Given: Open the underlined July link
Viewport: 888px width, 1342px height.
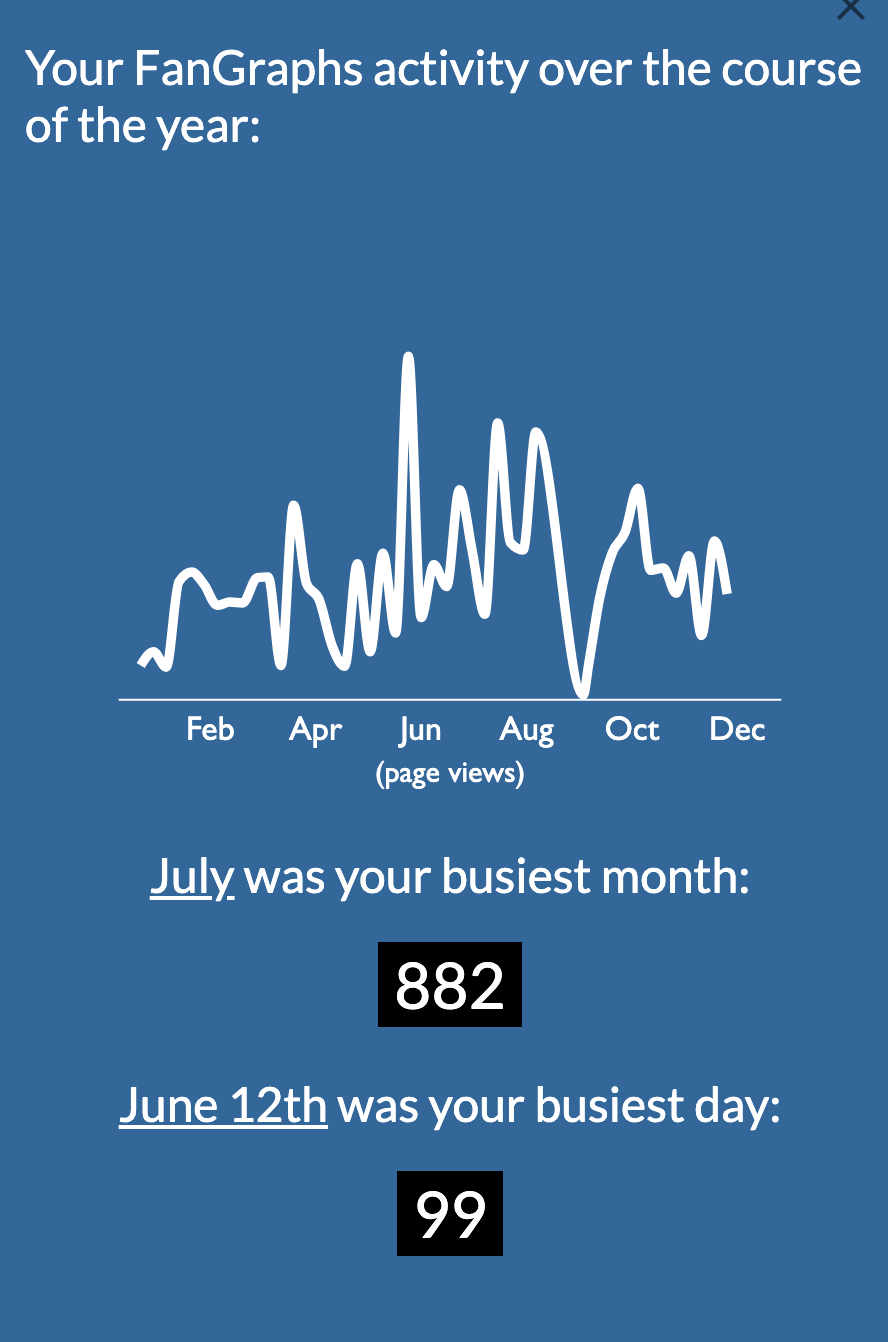Looking at the screenshot, I should tap(192, 878).
